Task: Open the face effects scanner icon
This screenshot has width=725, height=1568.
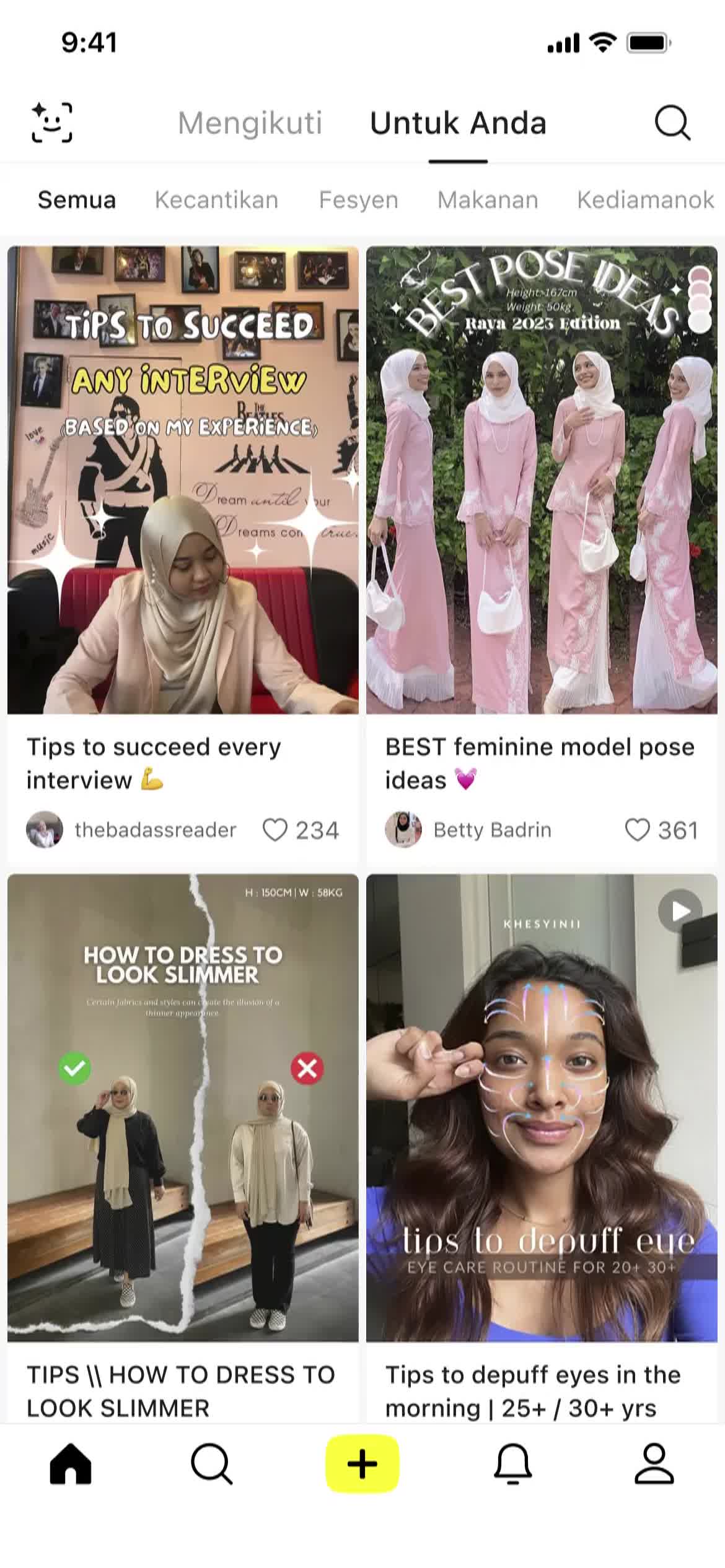Action: tap(52, 123)
